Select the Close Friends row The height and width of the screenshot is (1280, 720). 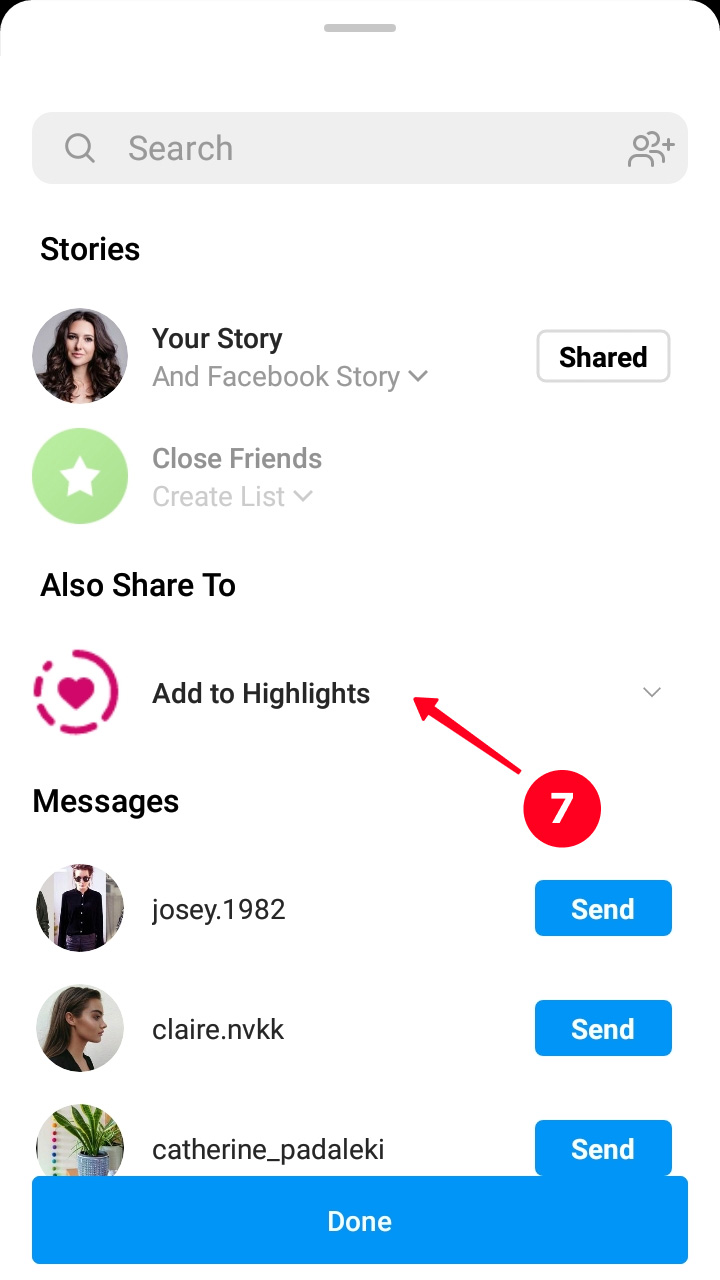click(x=237, y=459)
